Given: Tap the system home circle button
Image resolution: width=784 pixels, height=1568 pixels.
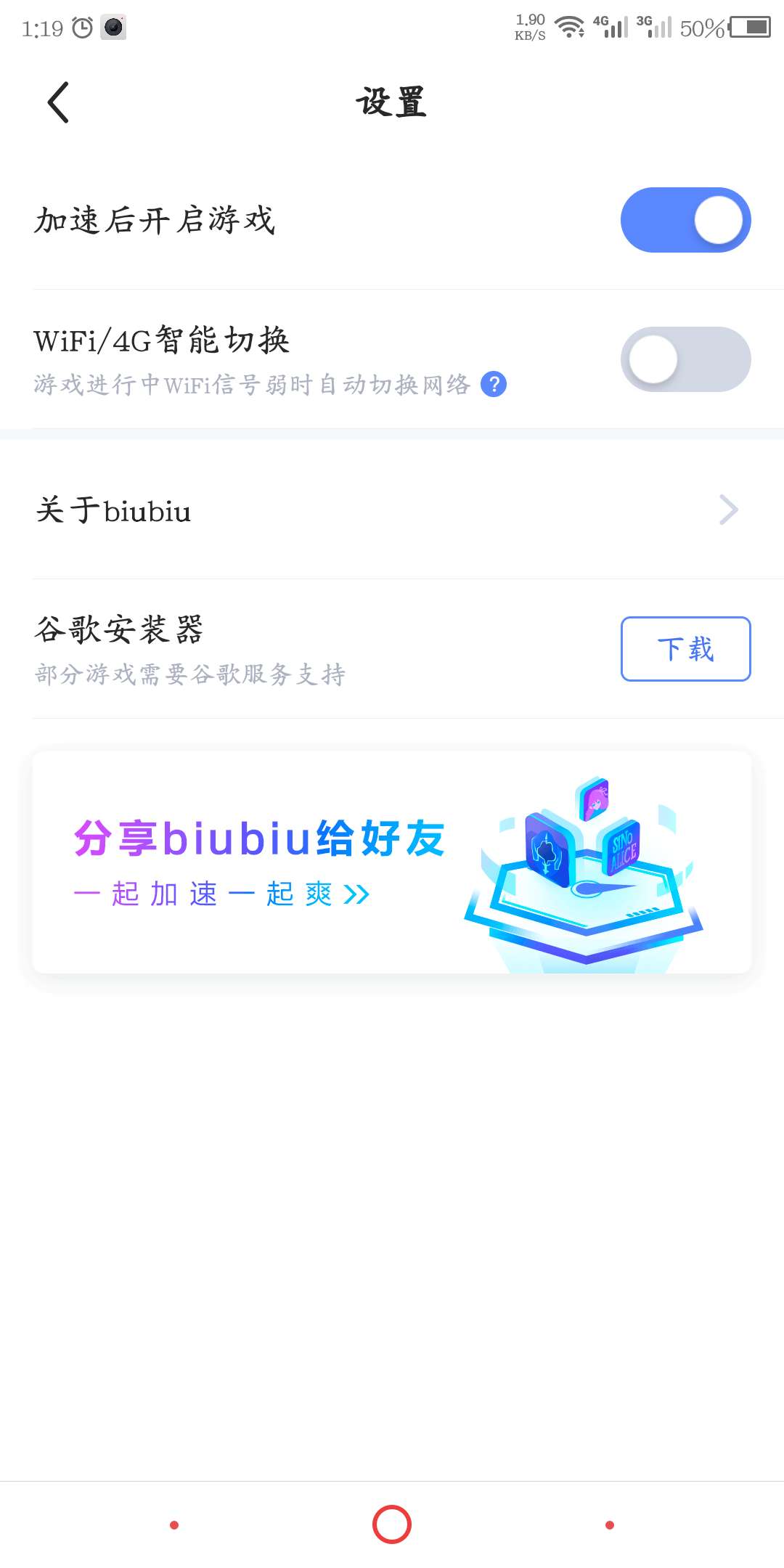Looking at the screenshot, I should pyautogui.click(x=392, y=1524).
